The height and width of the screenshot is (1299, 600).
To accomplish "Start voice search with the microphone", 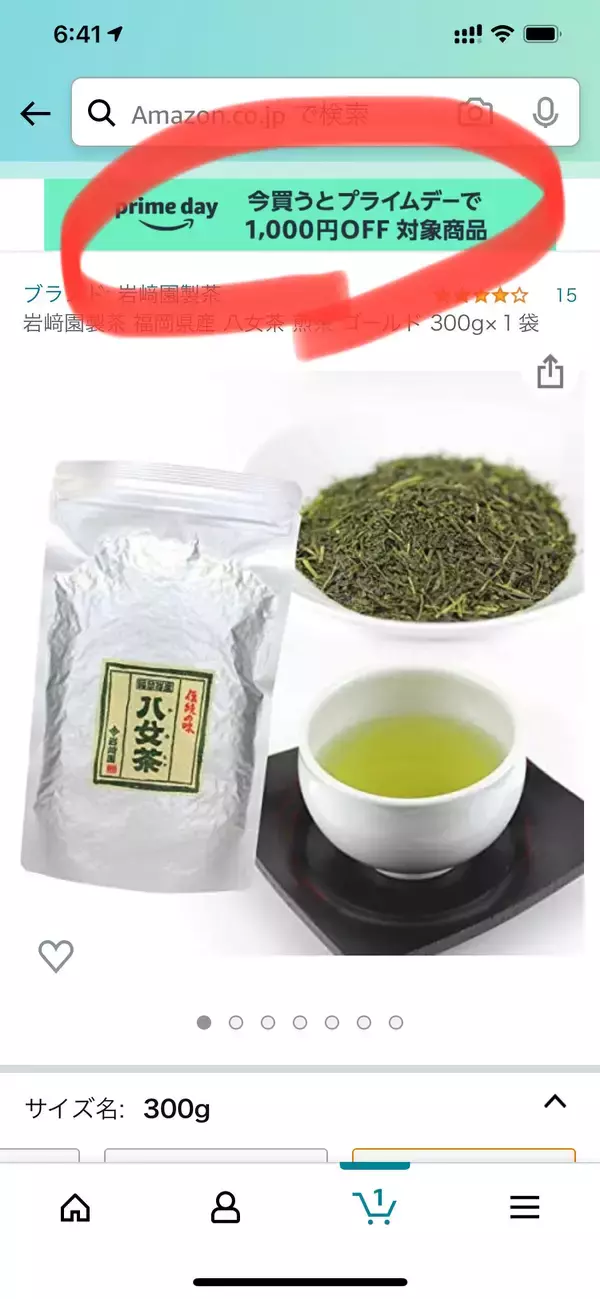I will 545,113.
